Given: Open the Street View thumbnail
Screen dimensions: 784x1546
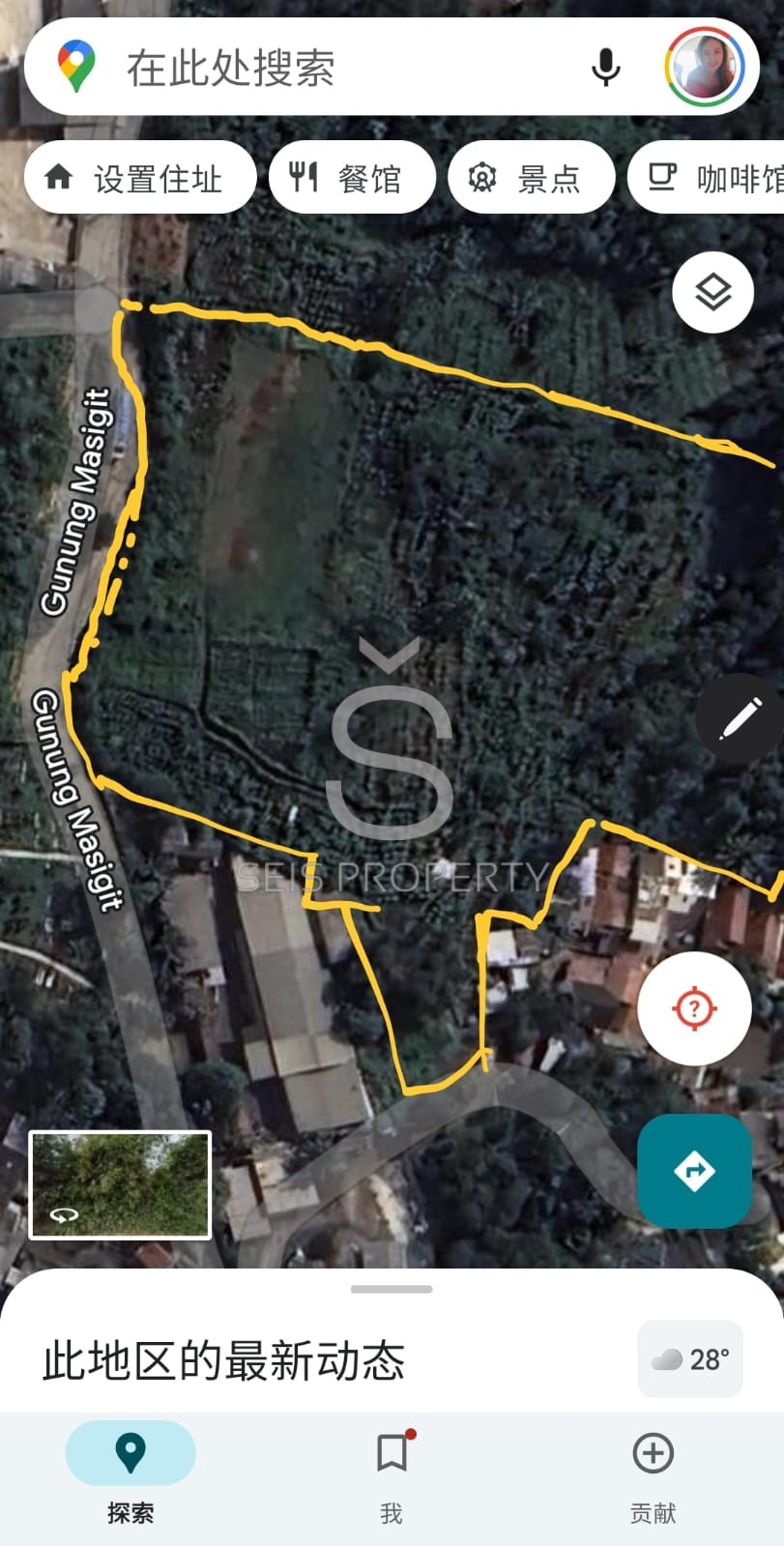Looking at the screenshot, I should [120, 1184].
